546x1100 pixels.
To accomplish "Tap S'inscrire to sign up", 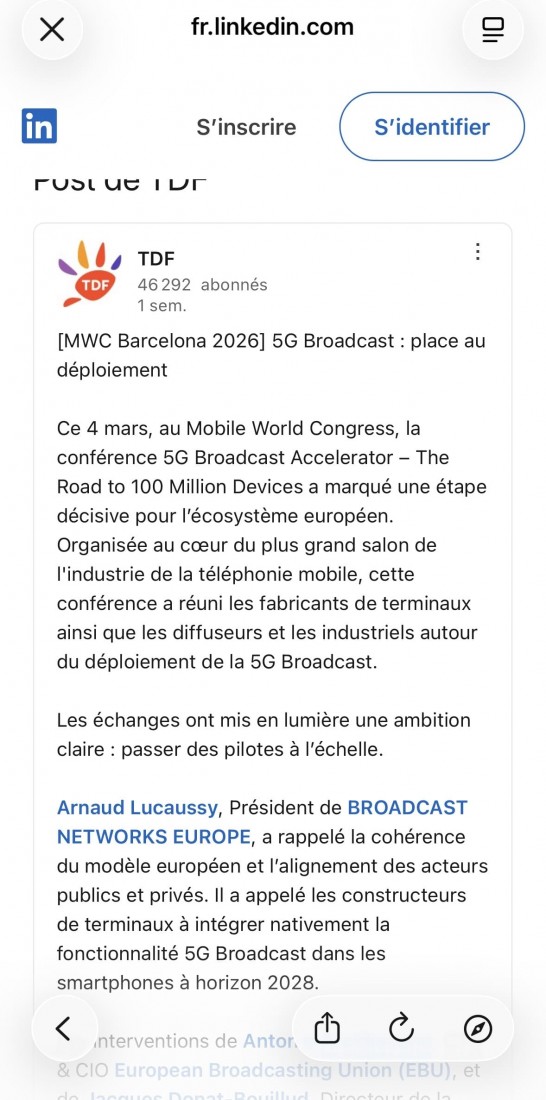I will (x=246, y=127).
